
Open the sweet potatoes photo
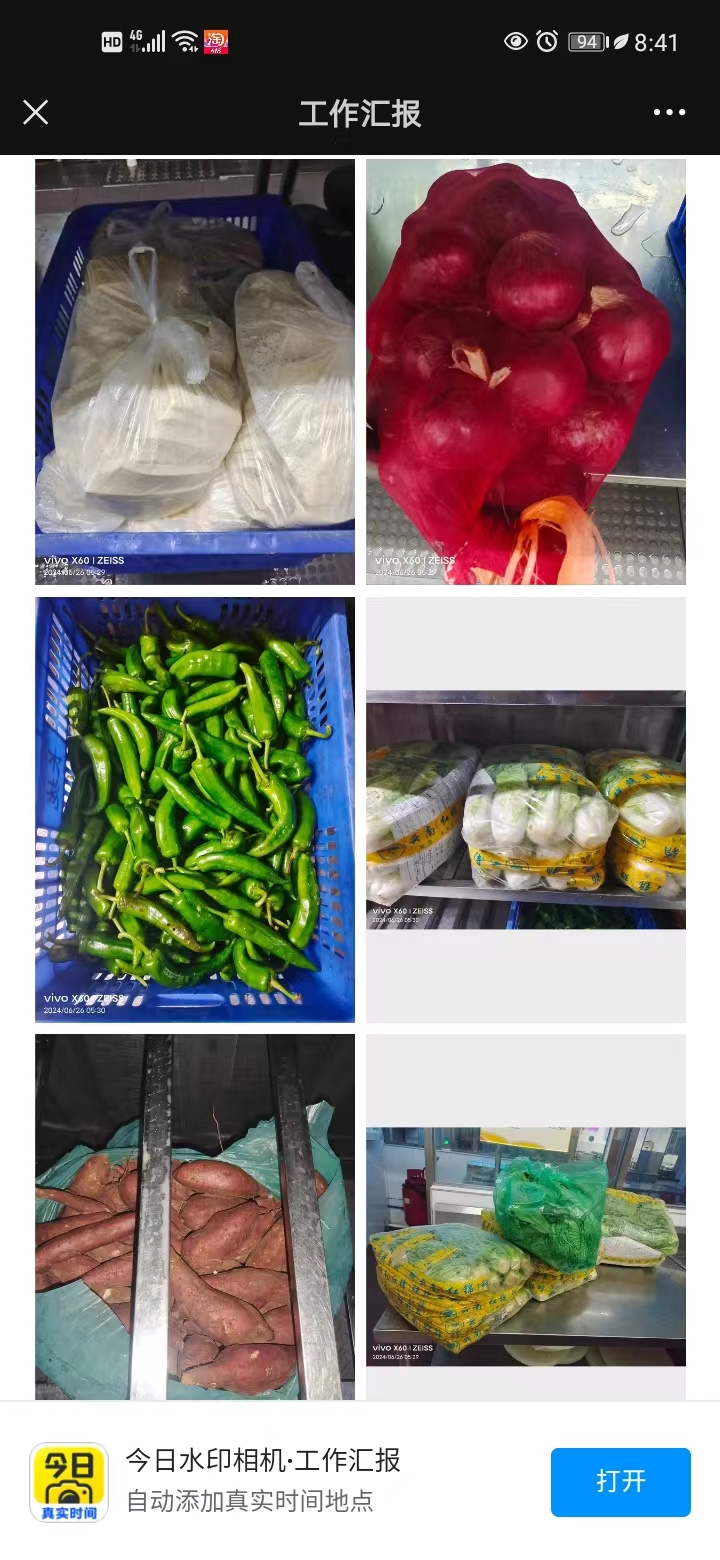(195, 1216)
